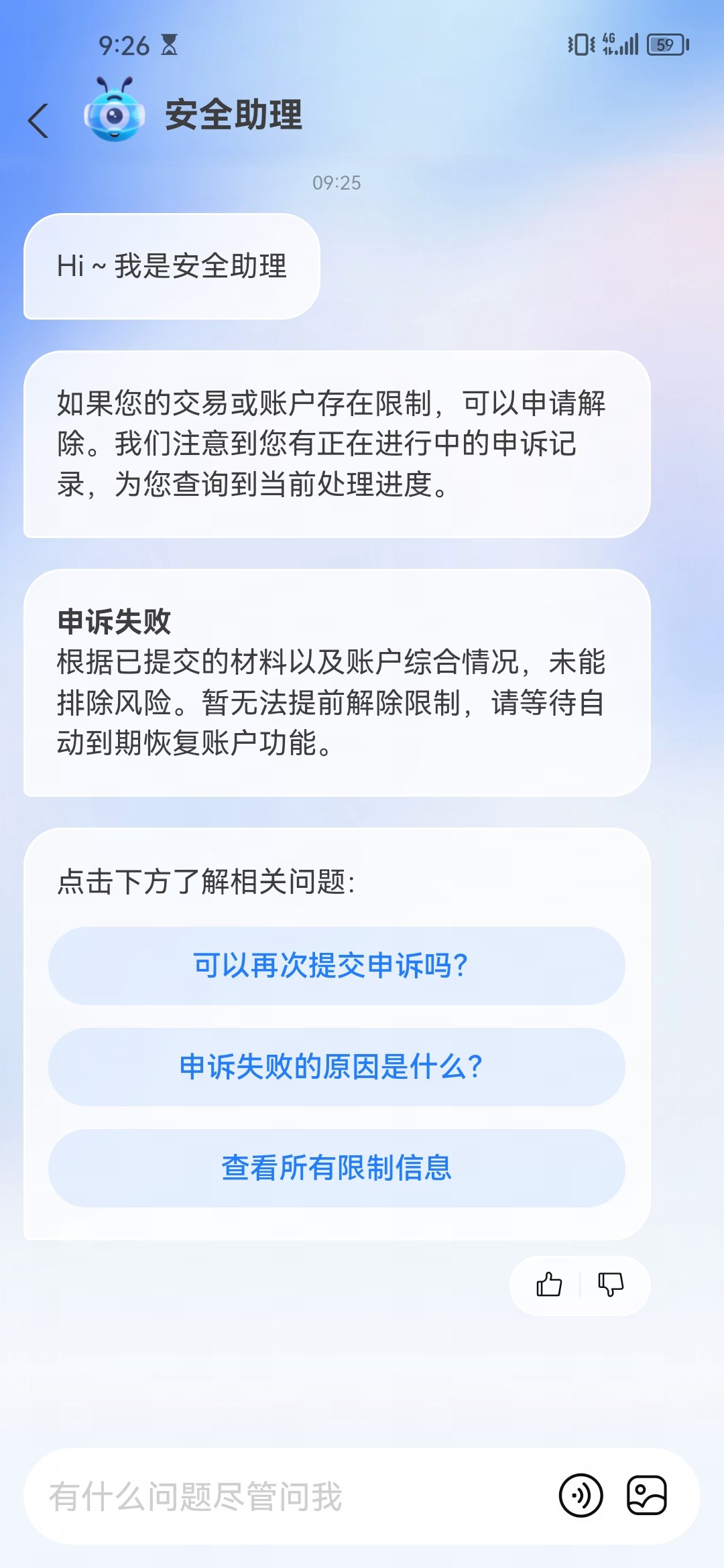This screenshot has height=1568, width=724.
Task: Go back from 安全助理 chat
Action: (39, 121)
